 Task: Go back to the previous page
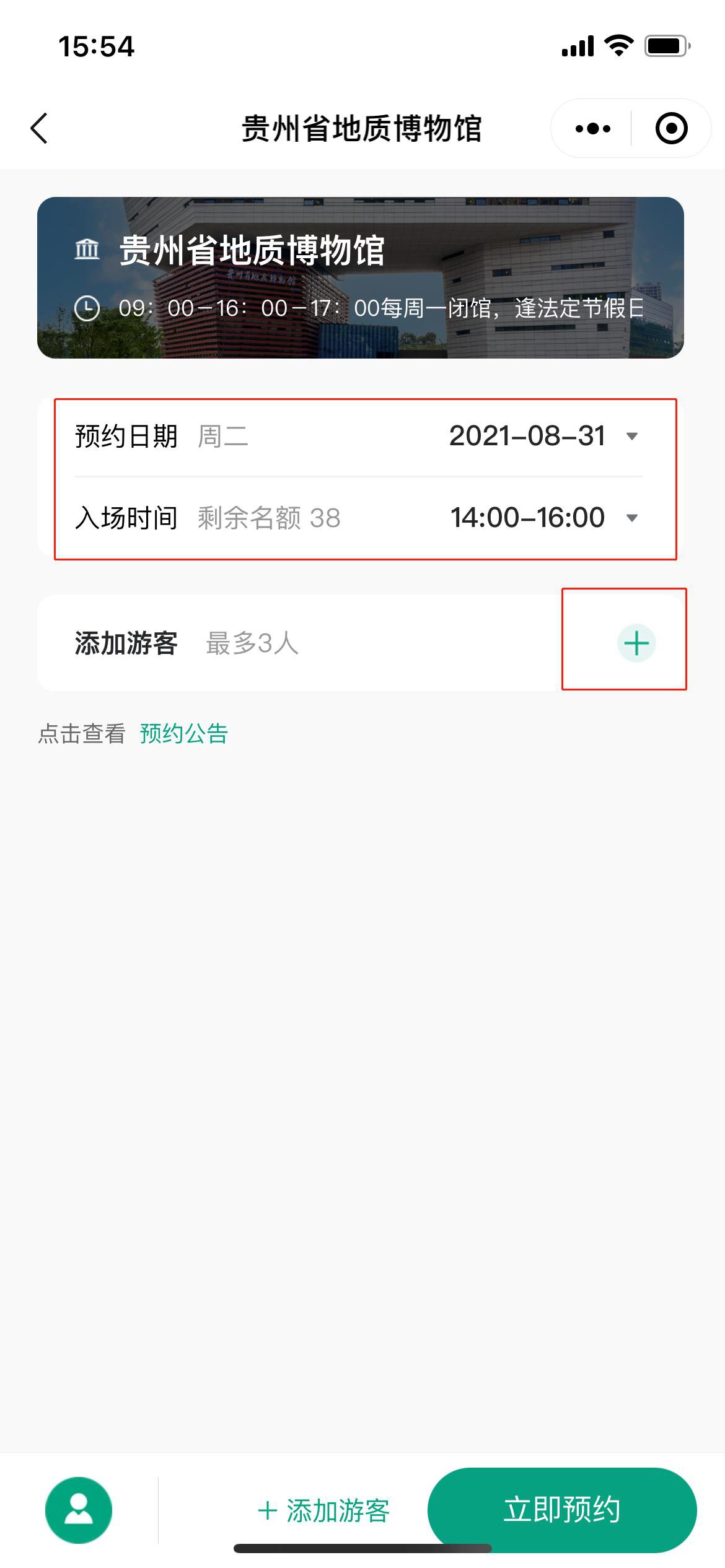tap(40, 129)
